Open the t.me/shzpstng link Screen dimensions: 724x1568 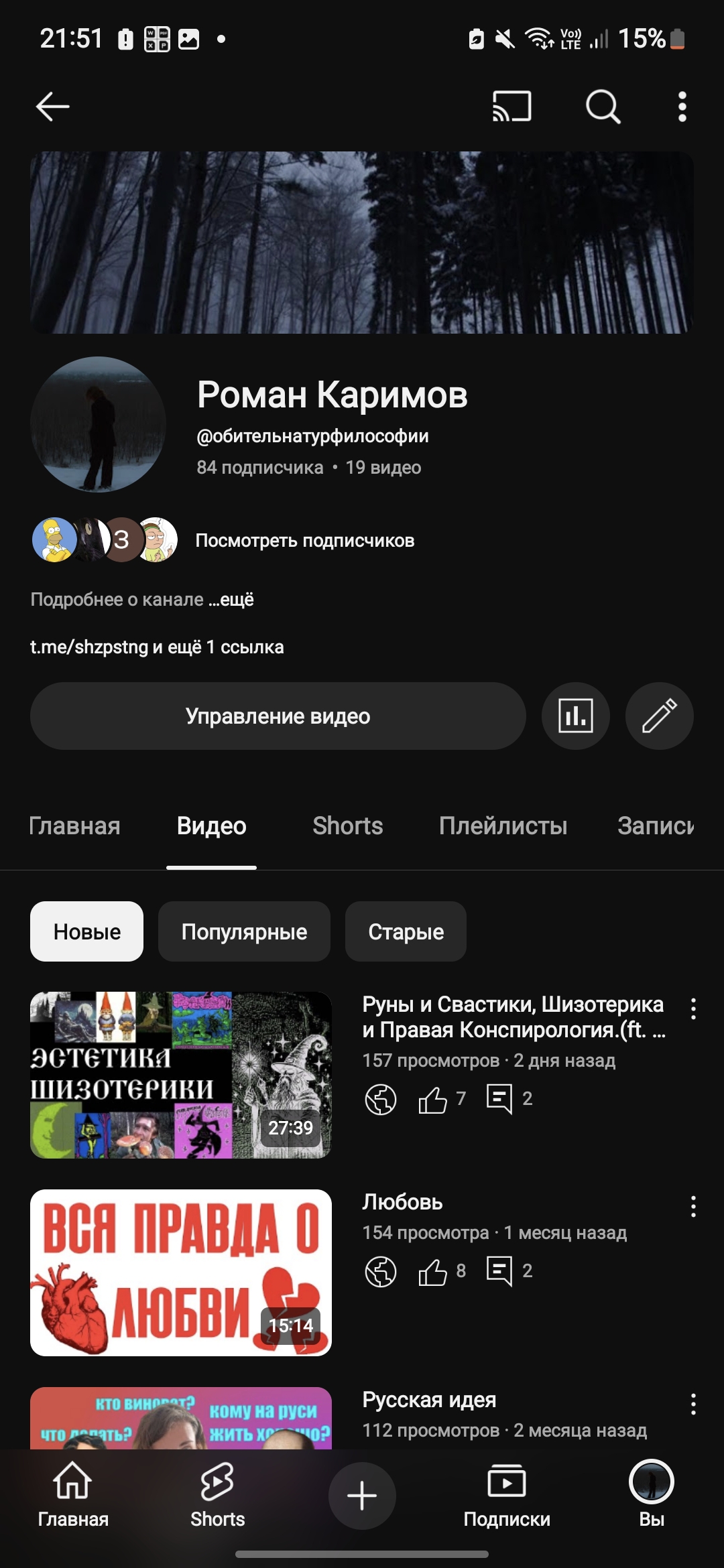pyautogui.click(x=89, y=647)
